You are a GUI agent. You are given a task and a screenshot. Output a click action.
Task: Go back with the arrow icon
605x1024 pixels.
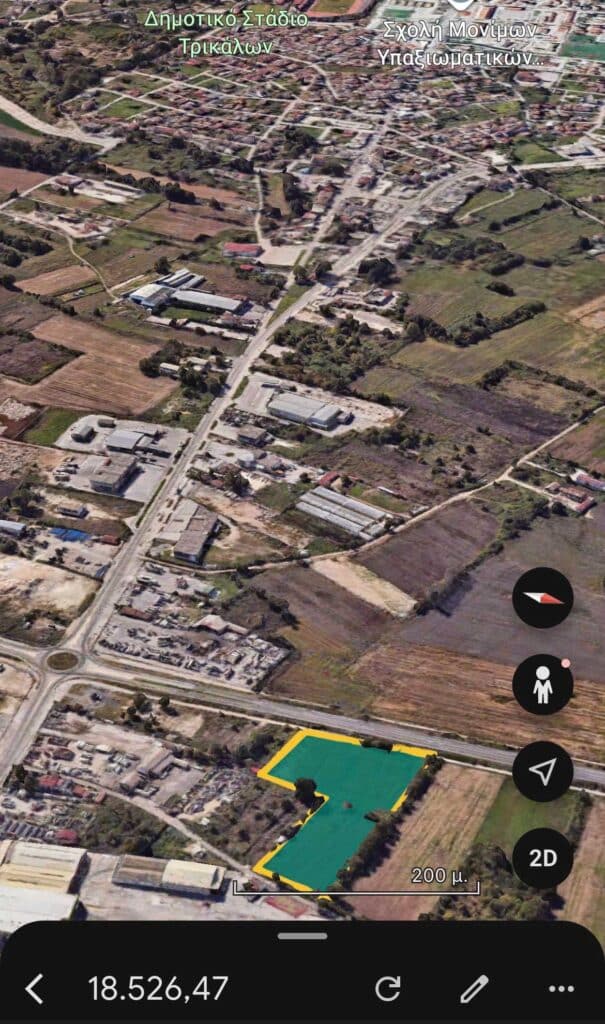(34, 989)
